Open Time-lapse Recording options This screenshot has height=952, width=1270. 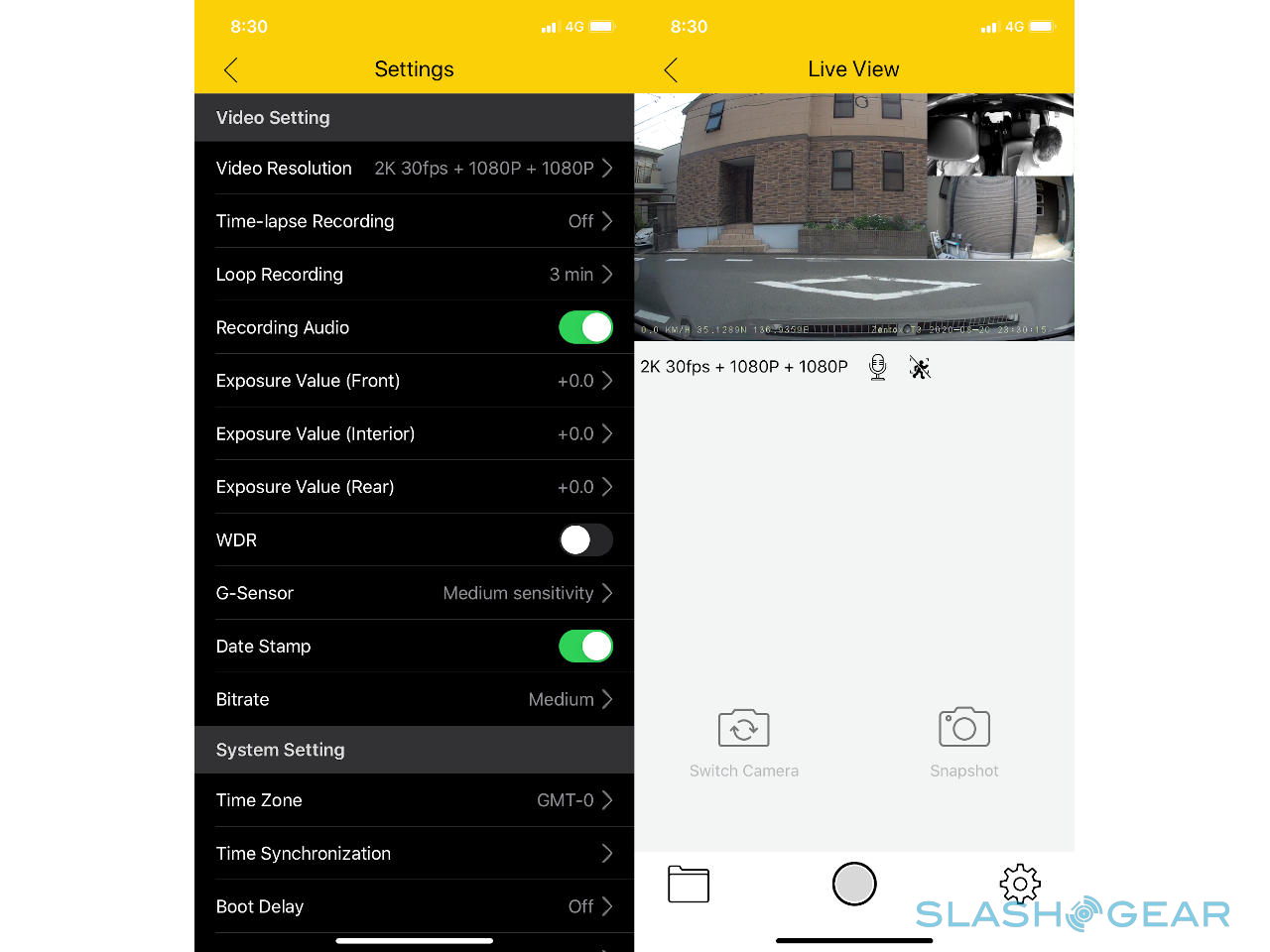[414, 221]
